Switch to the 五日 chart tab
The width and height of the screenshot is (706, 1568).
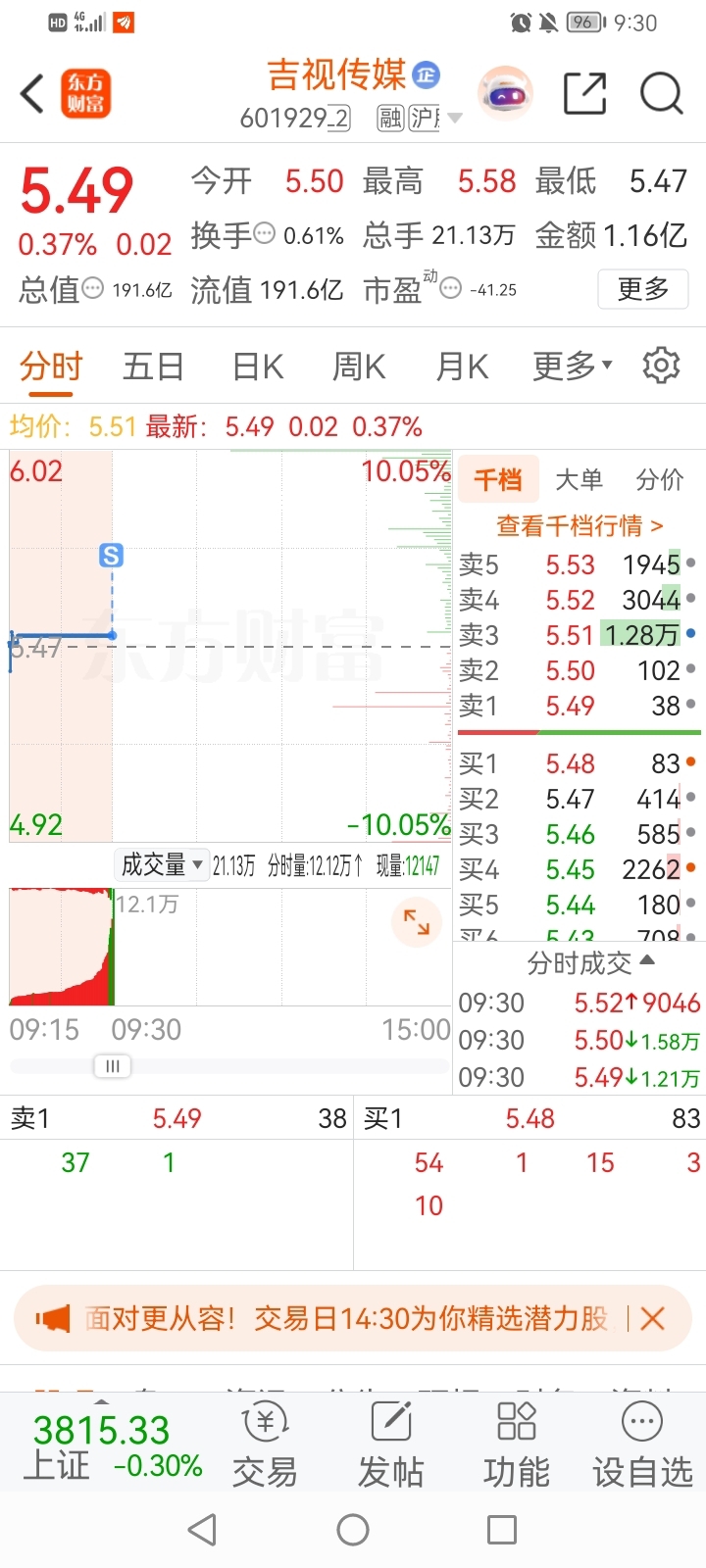[154, 367]
